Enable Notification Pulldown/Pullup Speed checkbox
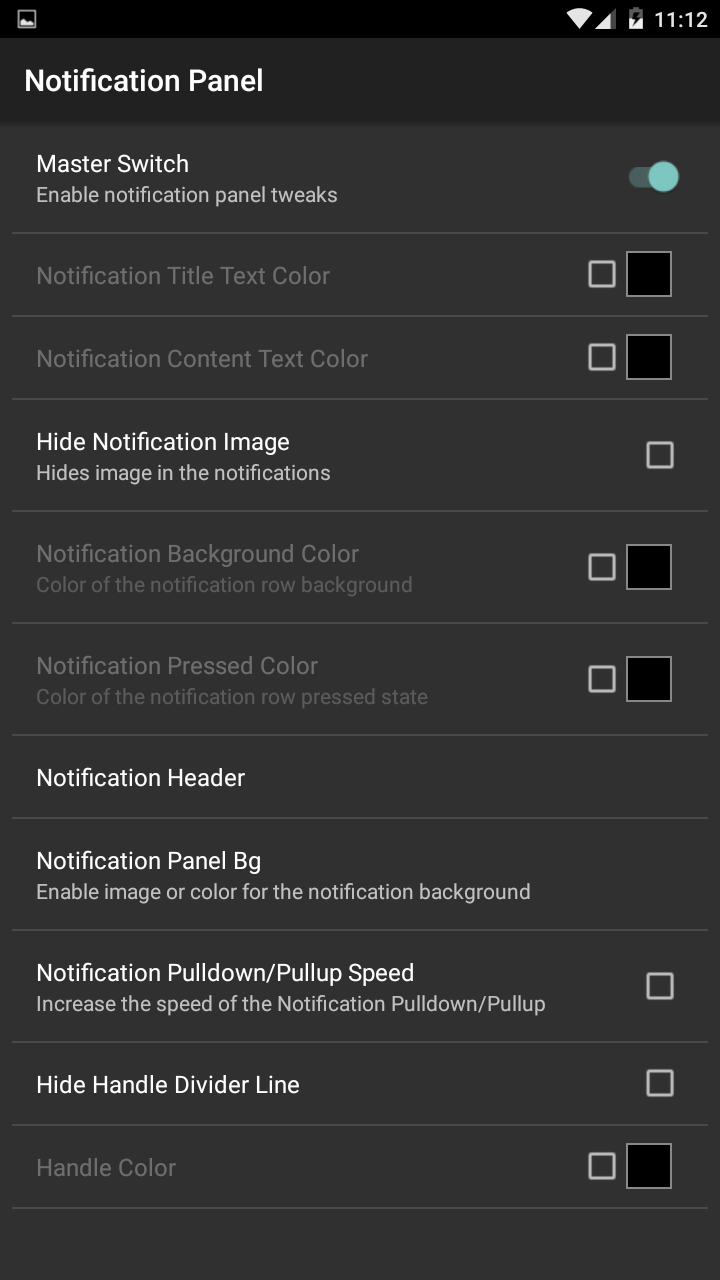720x1280 pixels. tap(660, 986)
